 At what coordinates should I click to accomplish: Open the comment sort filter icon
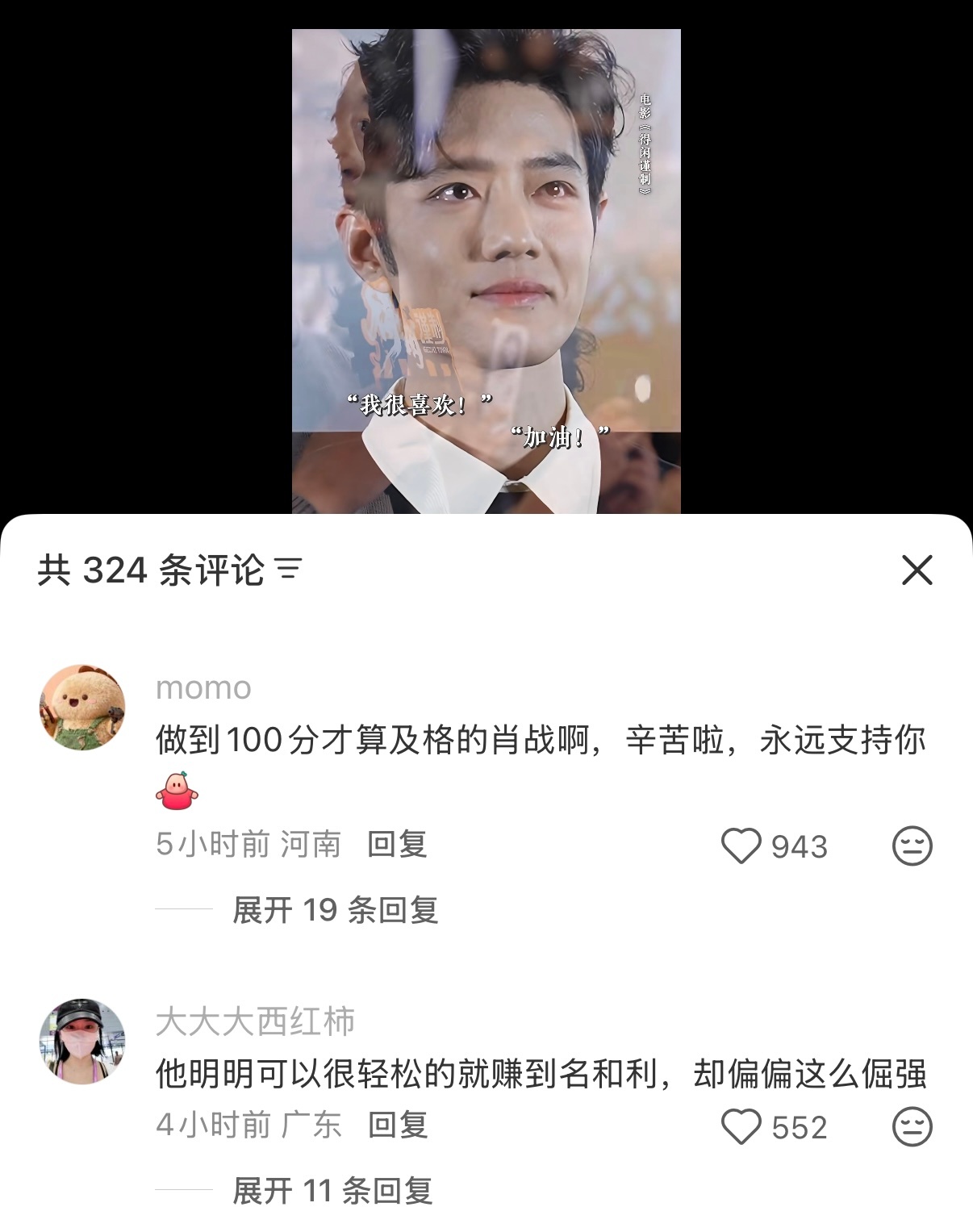pyautogui.click(x=286, y=570)
